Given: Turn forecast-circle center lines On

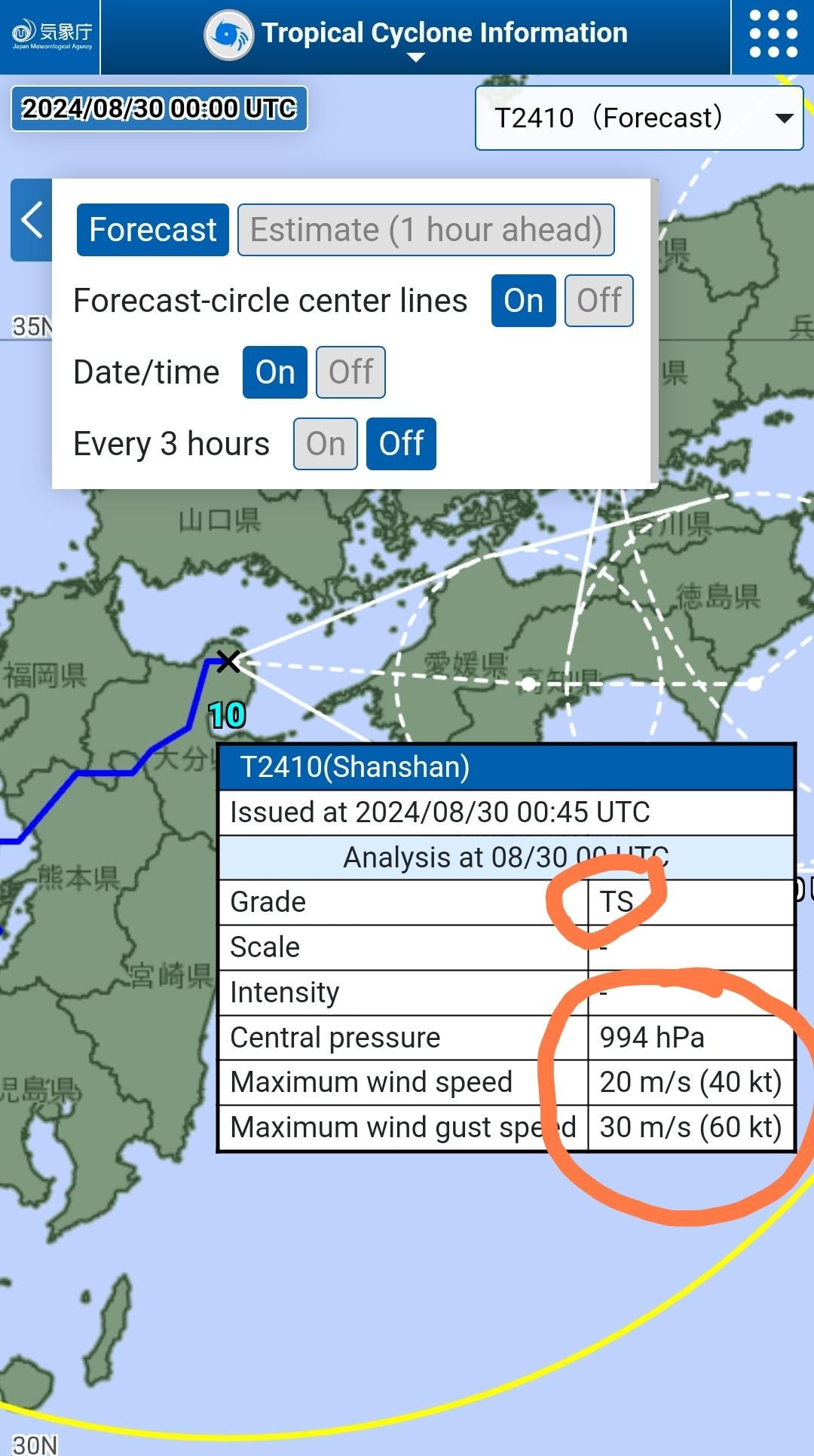Looking at the screenshot, I should (523, 301).
